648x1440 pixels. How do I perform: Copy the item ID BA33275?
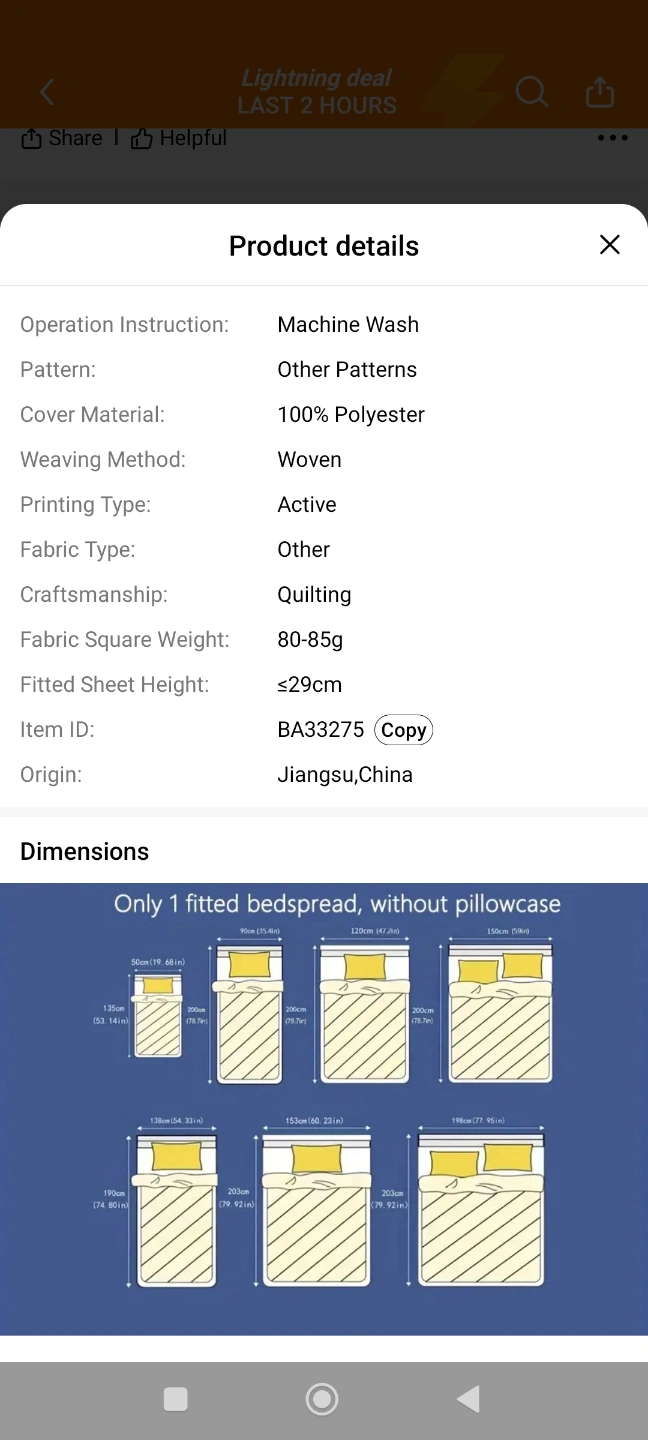coord(403,730)
